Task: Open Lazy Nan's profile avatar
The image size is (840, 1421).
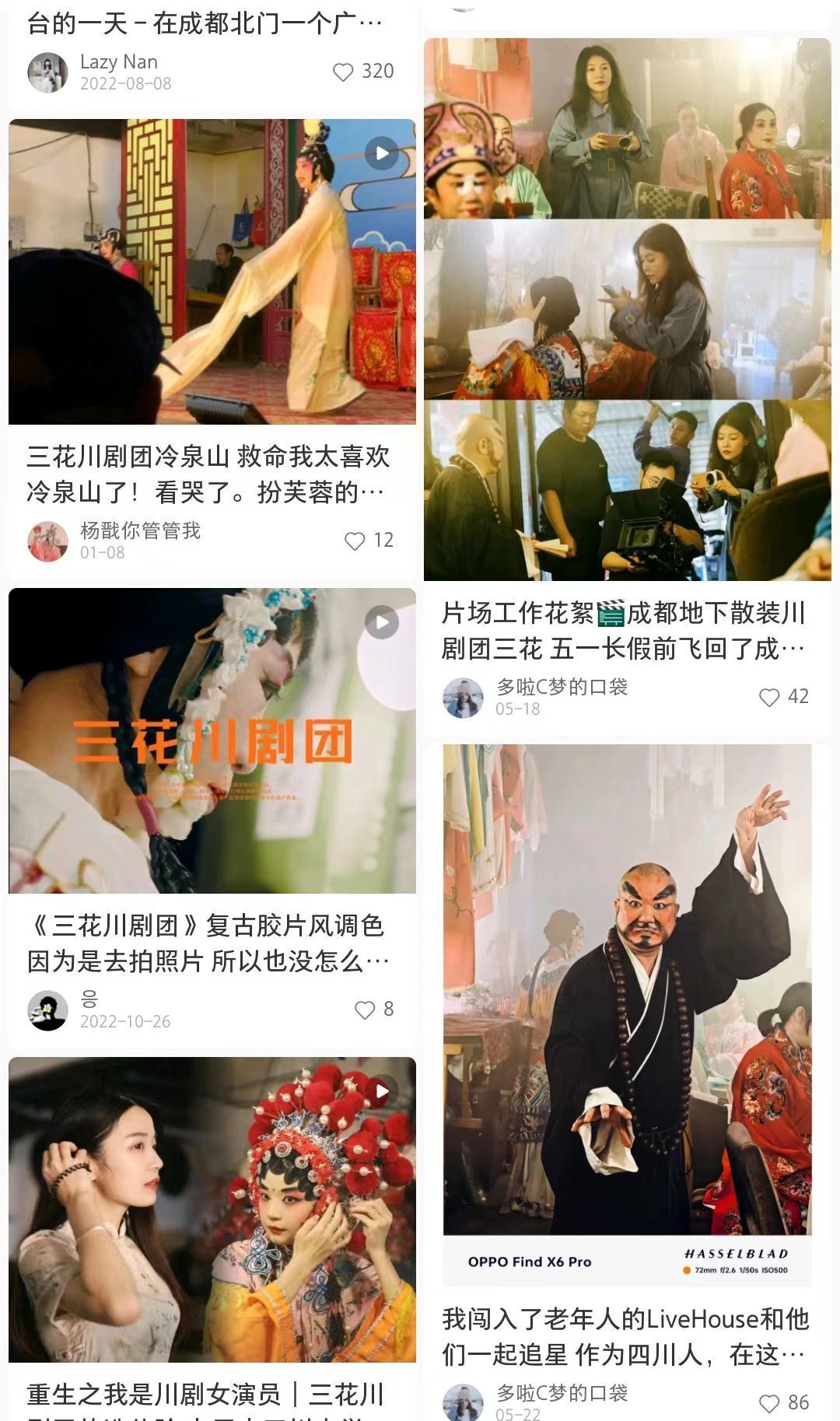Action: [47, 72]
